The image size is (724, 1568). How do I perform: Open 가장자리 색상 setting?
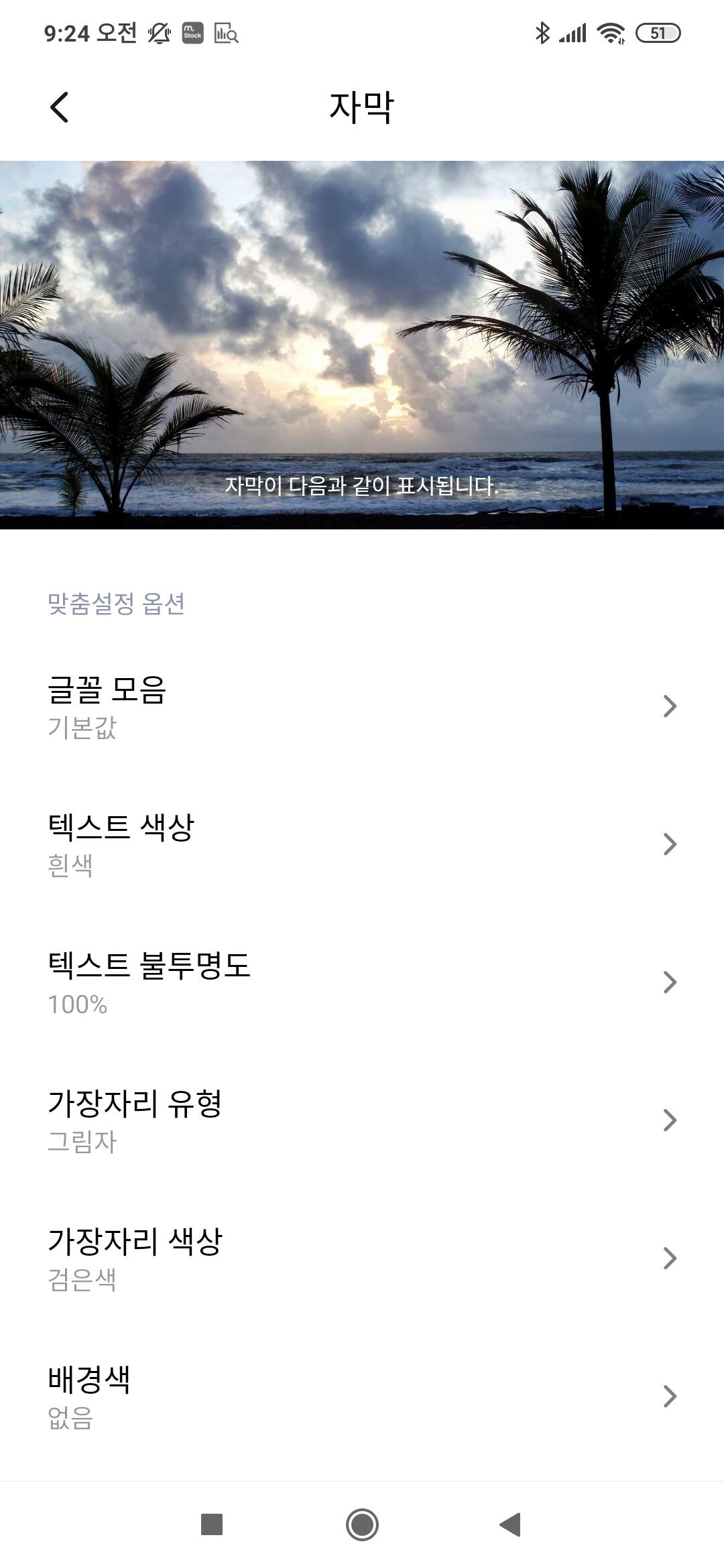(362, 1258)
